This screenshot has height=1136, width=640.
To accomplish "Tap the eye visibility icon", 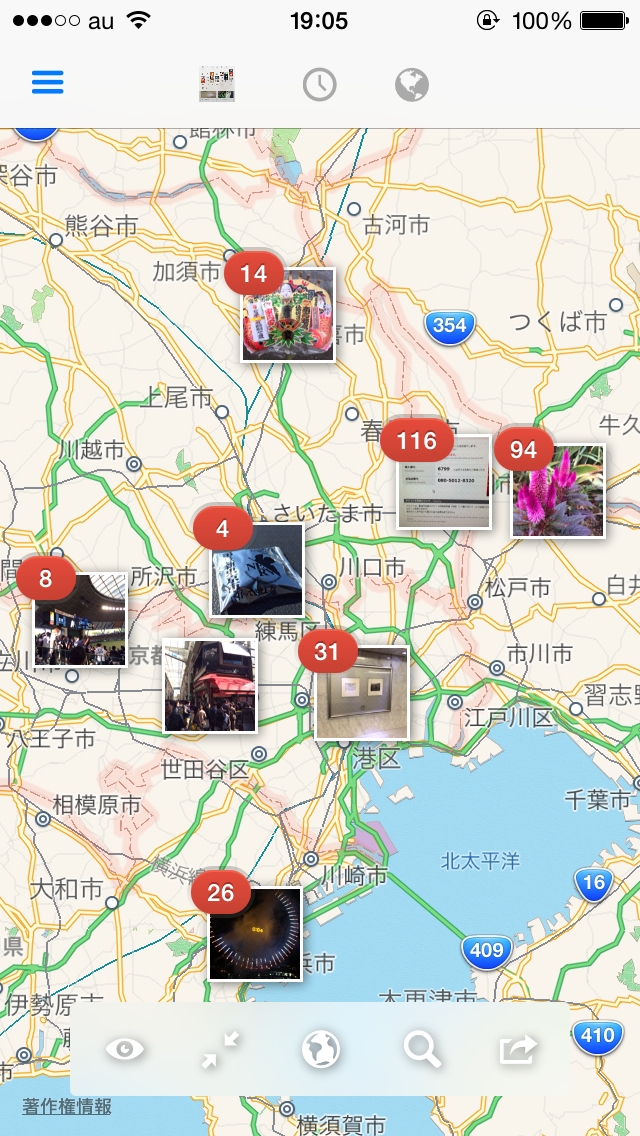I will (x=126, y=1049).
